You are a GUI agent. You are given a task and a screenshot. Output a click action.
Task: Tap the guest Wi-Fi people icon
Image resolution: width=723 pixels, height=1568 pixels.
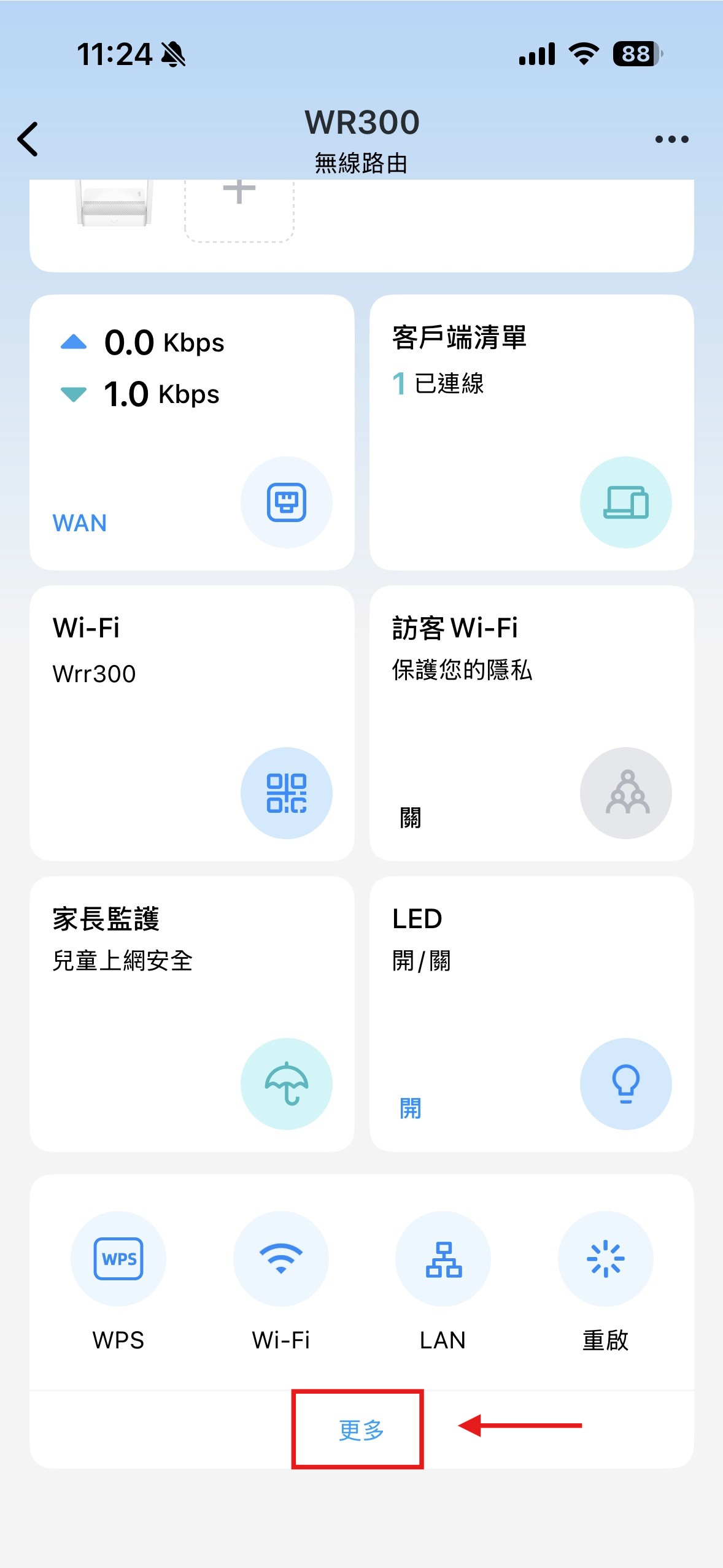[x=625, y=793]
